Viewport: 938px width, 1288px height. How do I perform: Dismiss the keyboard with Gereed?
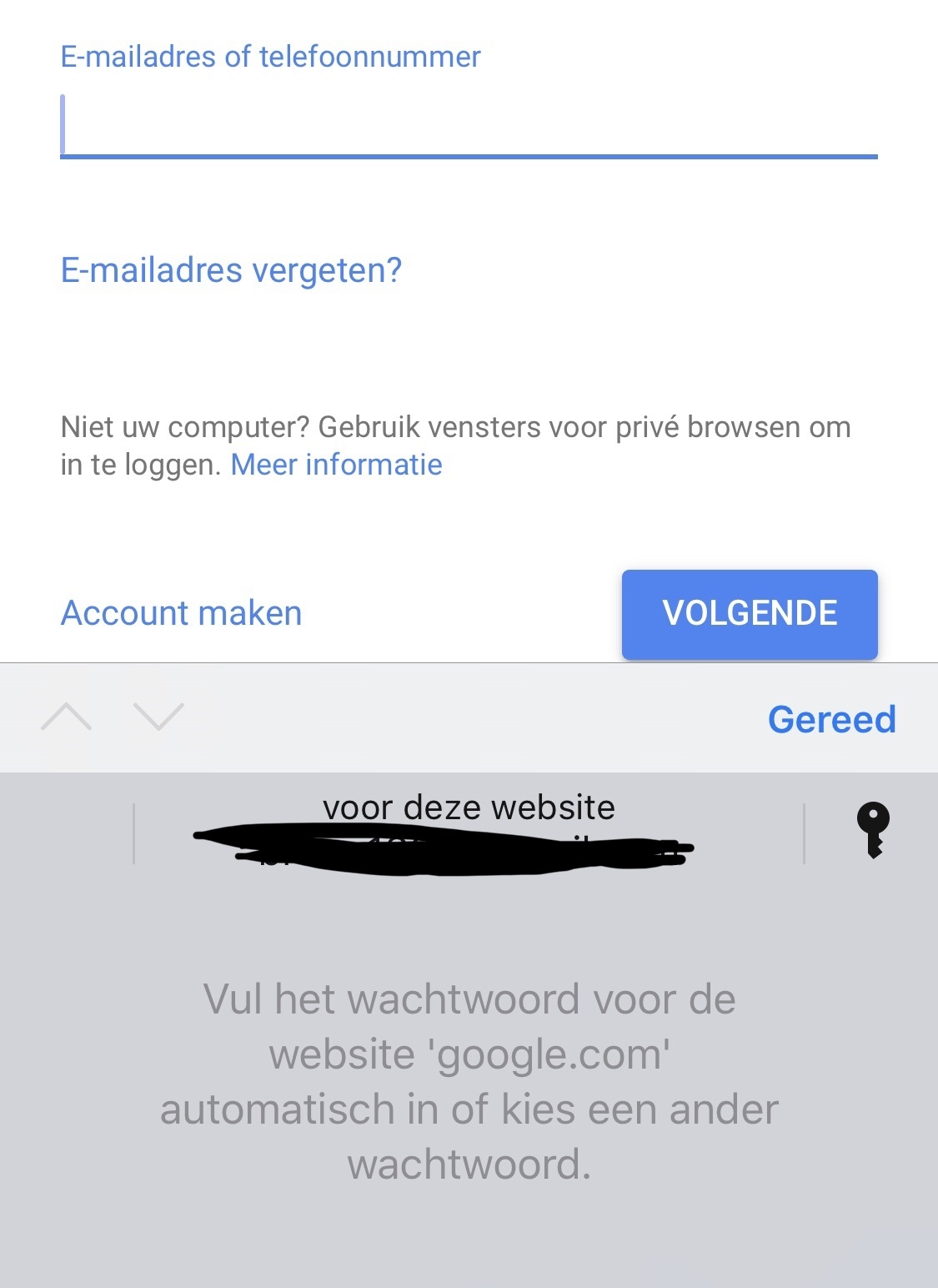tap(831, 719)
